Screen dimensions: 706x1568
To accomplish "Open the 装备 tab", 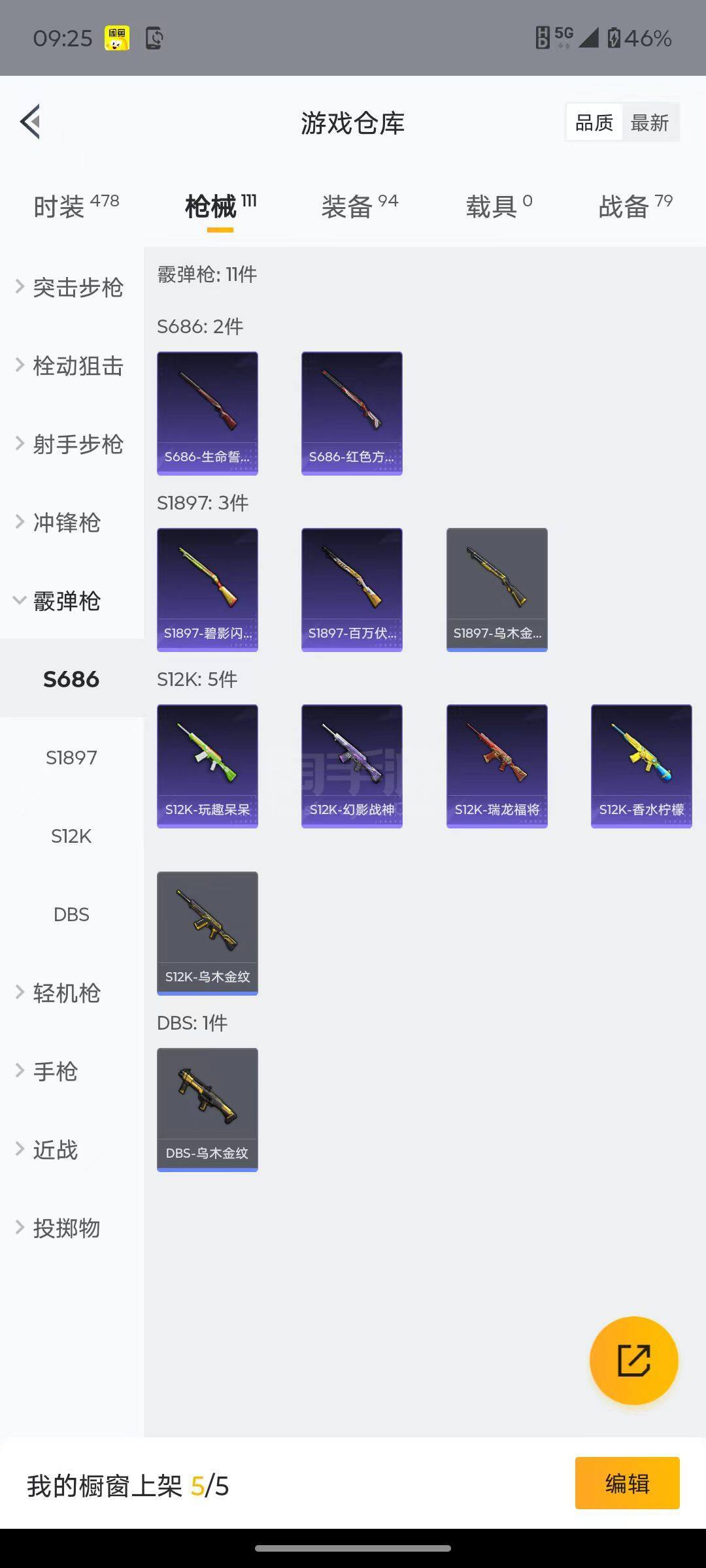I will [x=359, y=206].
